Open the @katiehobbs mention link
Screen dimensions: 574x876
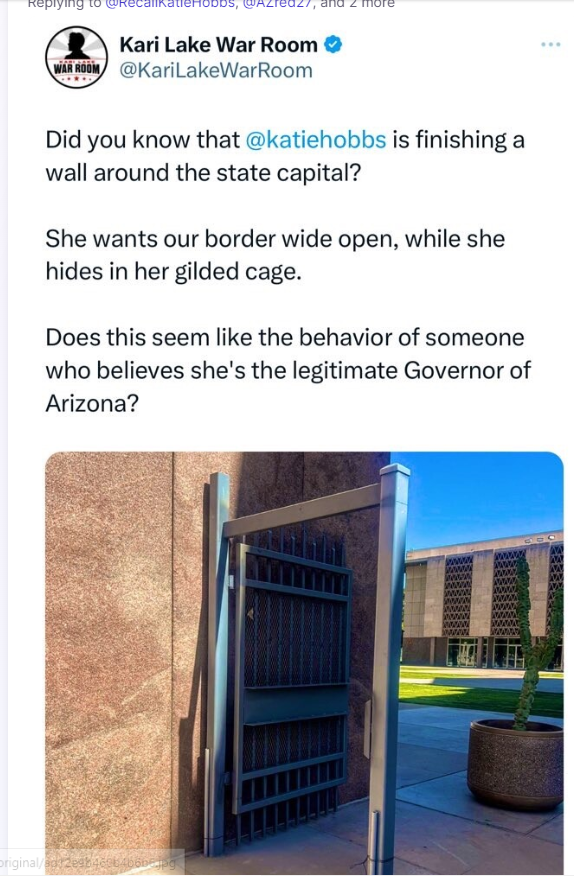[316, 140]
